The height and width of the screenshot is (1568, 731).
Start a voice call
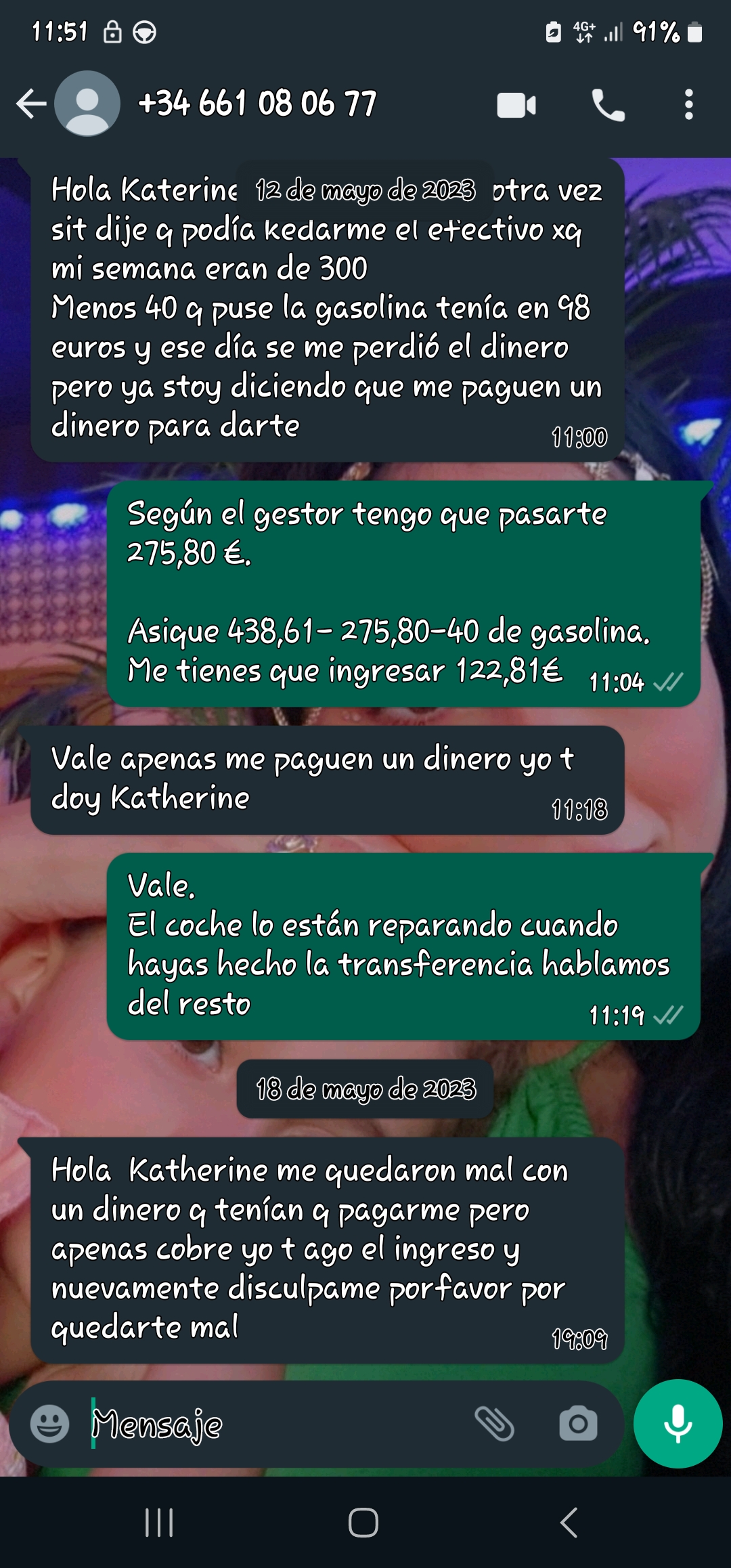pos(608,105)
